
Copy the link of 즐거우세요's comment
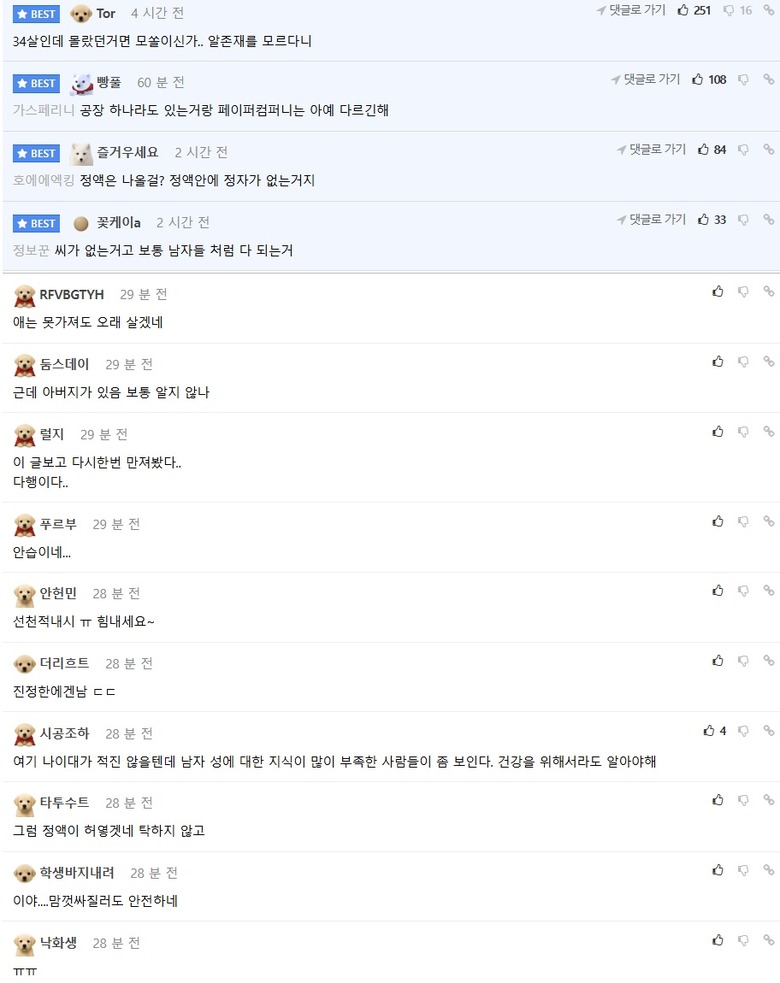point(768,149)
